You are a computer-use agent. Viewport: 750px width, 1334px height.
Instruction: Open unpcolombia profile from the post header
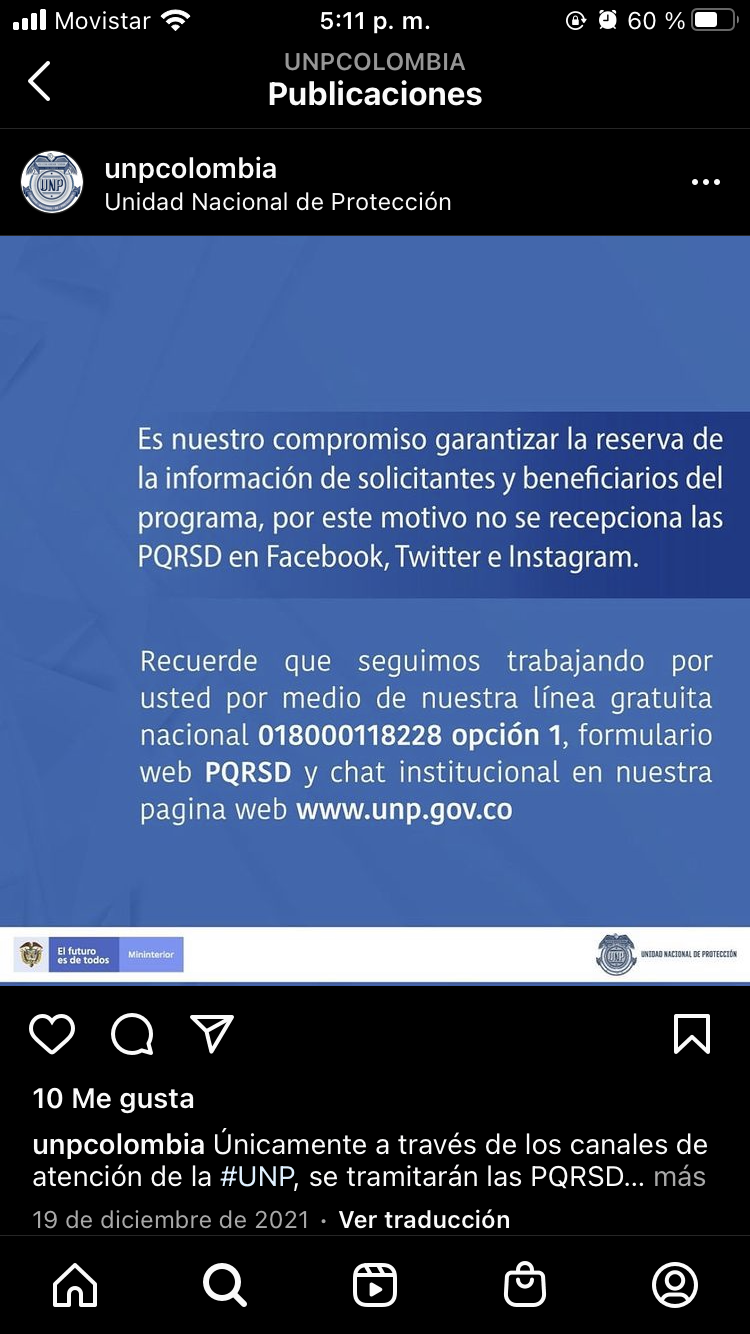(x=191, y=169)
